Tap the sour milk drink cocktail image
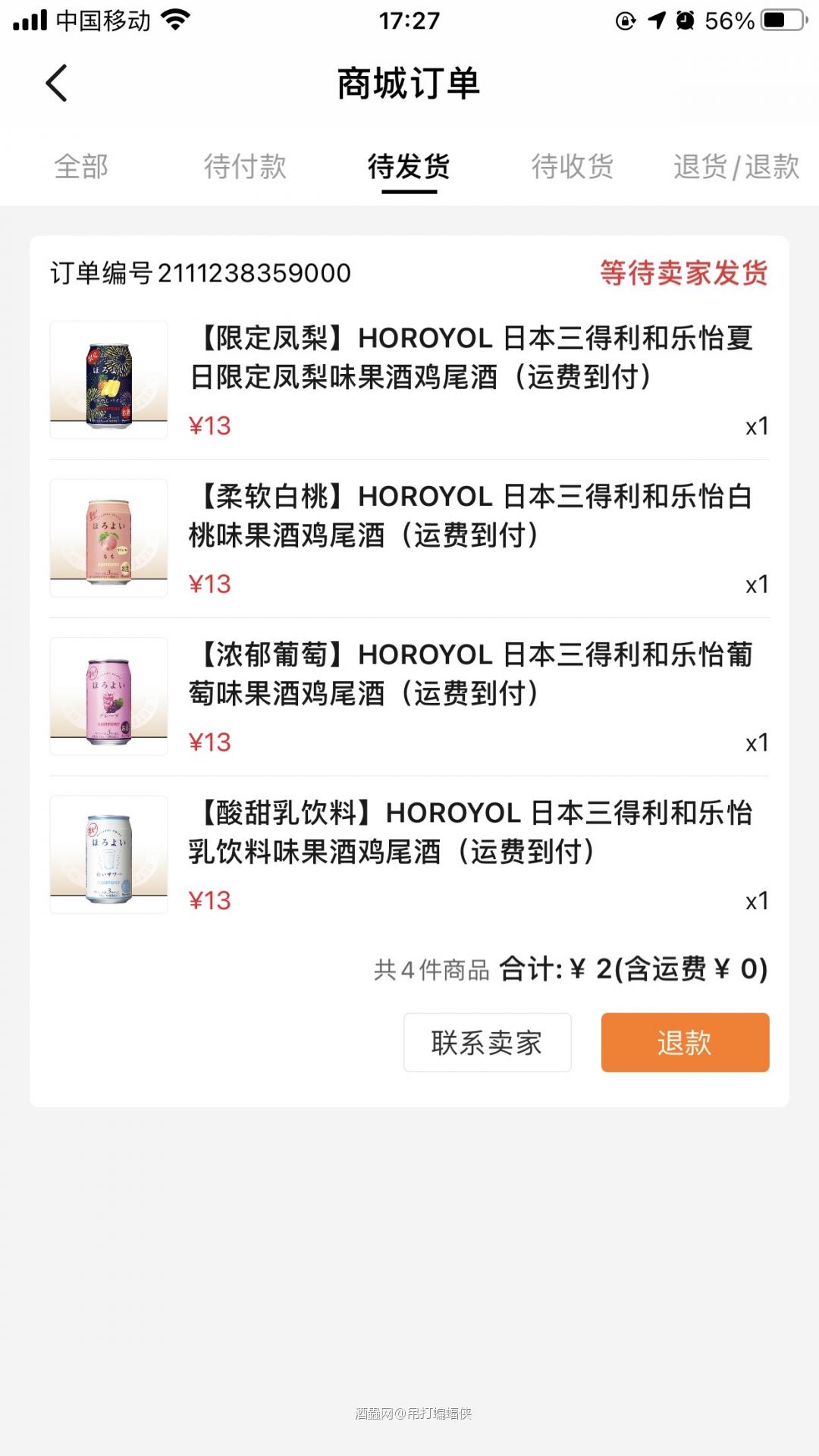819x1456 pixels. 108,854
